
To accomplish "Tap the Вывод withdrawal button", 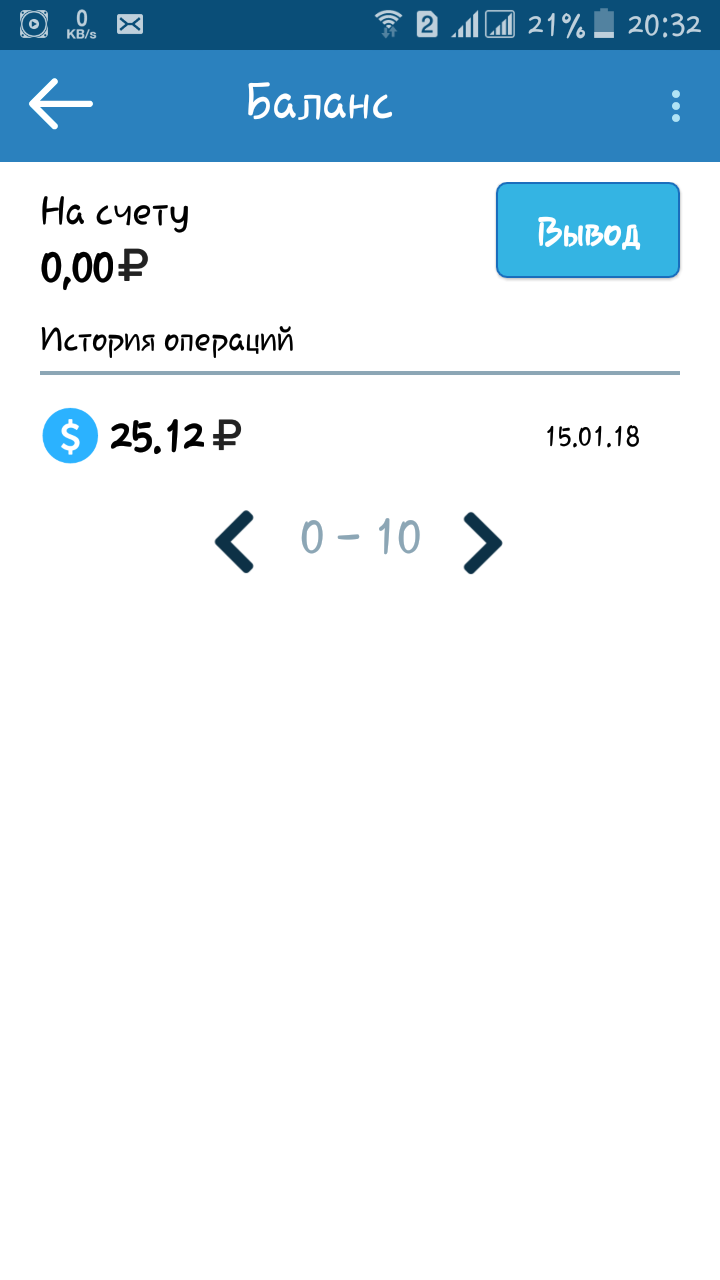I will 588,231.
